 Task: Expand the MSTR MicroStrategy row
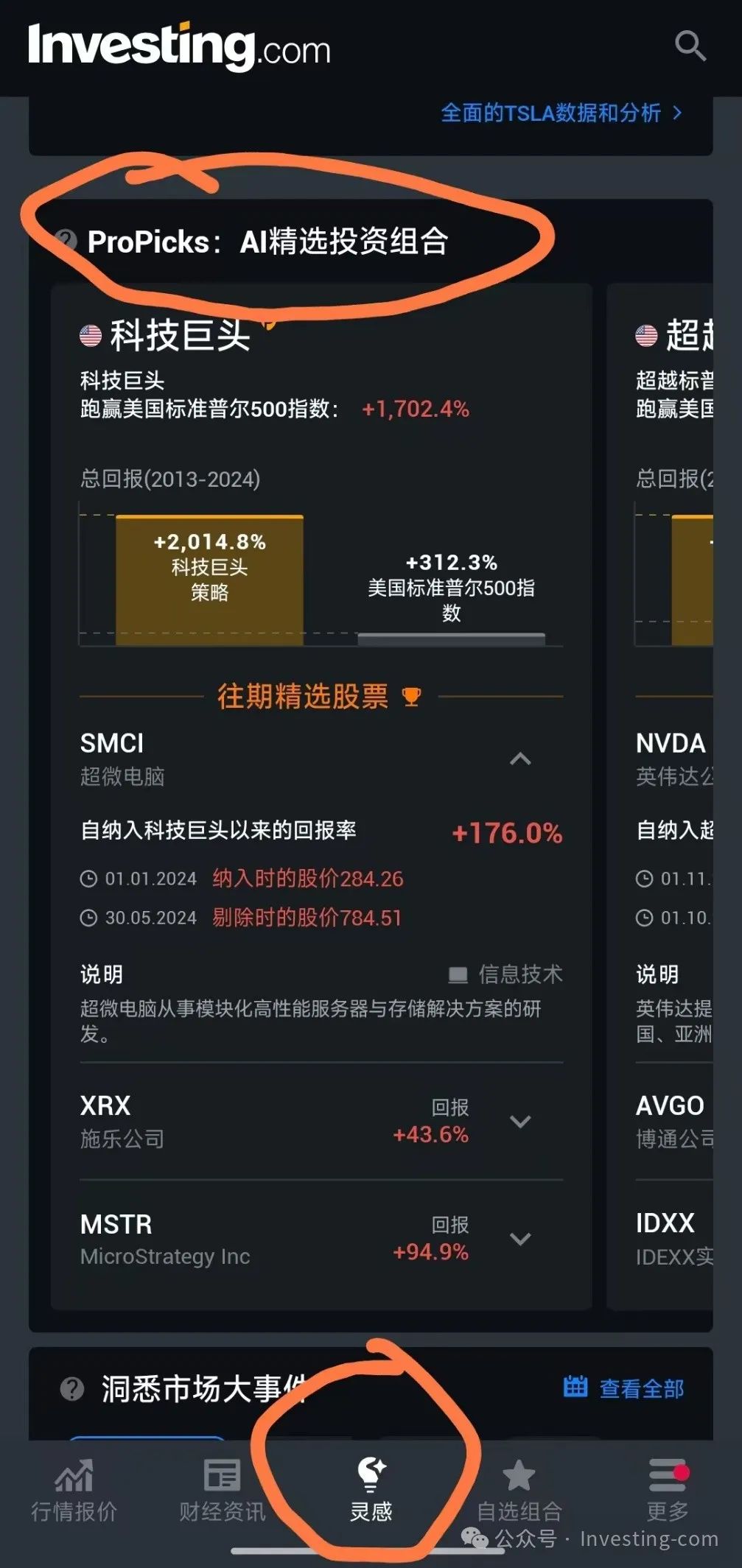click(520, 1239)
